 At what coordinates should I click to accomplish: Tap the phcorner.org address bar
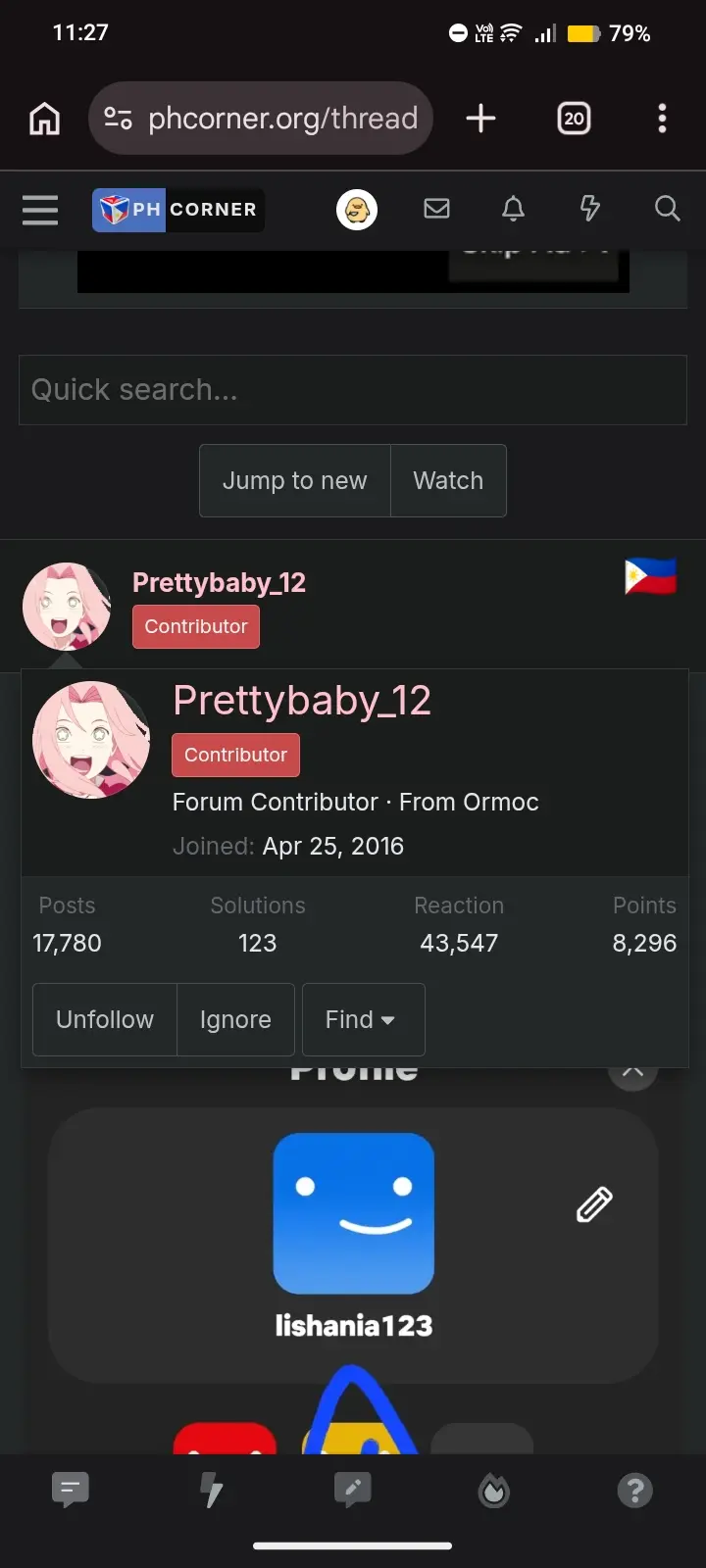pos(261,119)
